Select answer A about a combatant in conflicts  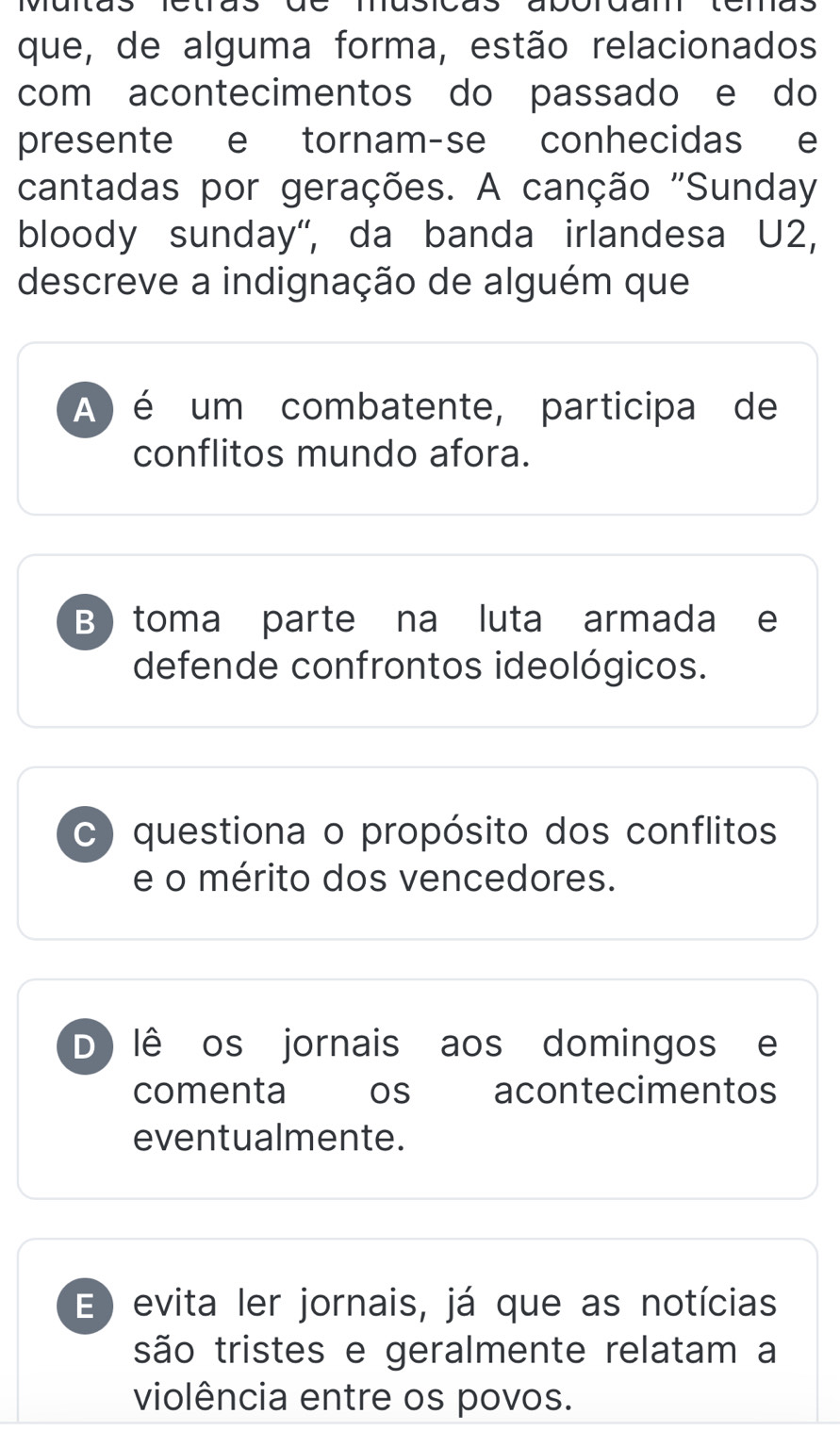tap(418, 430)
